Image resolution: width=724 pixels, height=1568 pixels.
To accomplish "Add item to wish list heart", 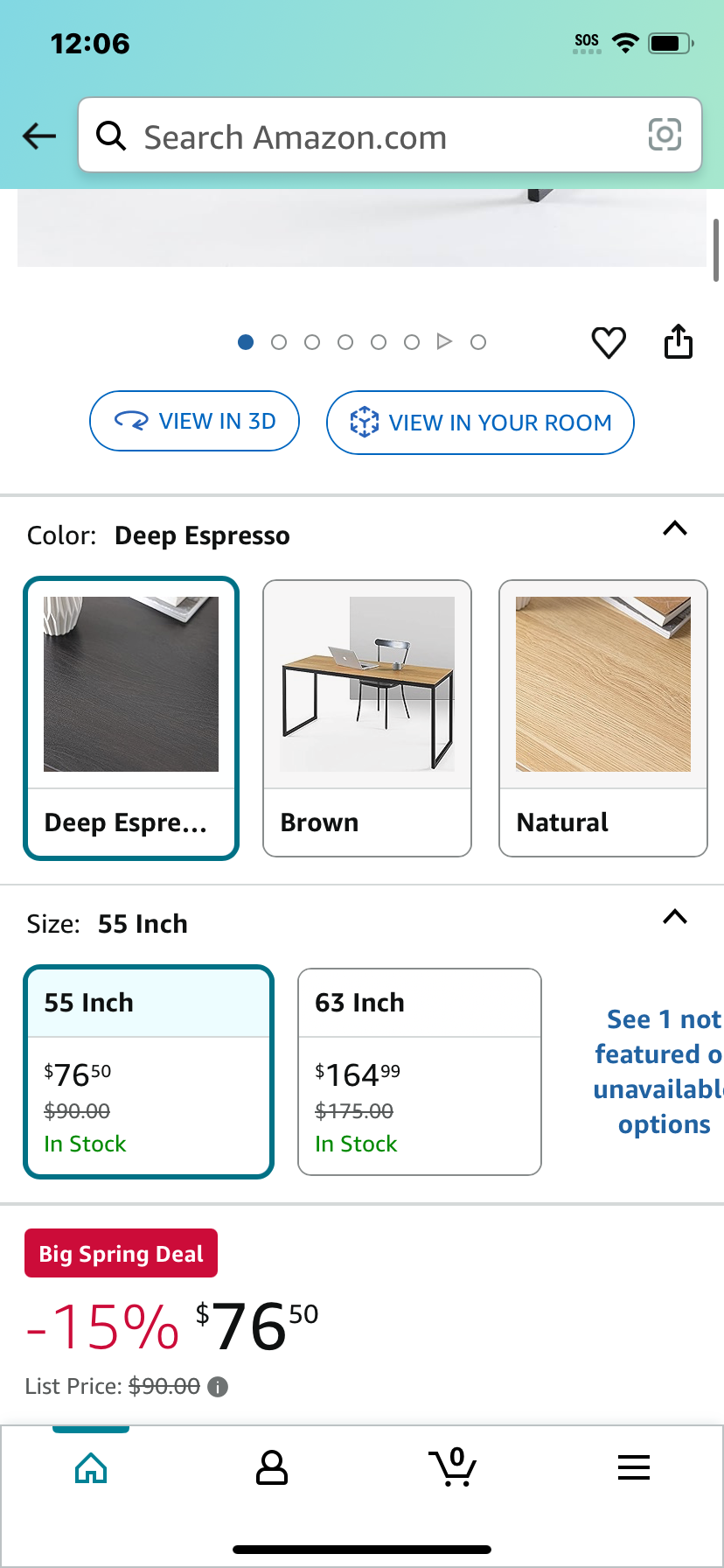I will [609, 342].
